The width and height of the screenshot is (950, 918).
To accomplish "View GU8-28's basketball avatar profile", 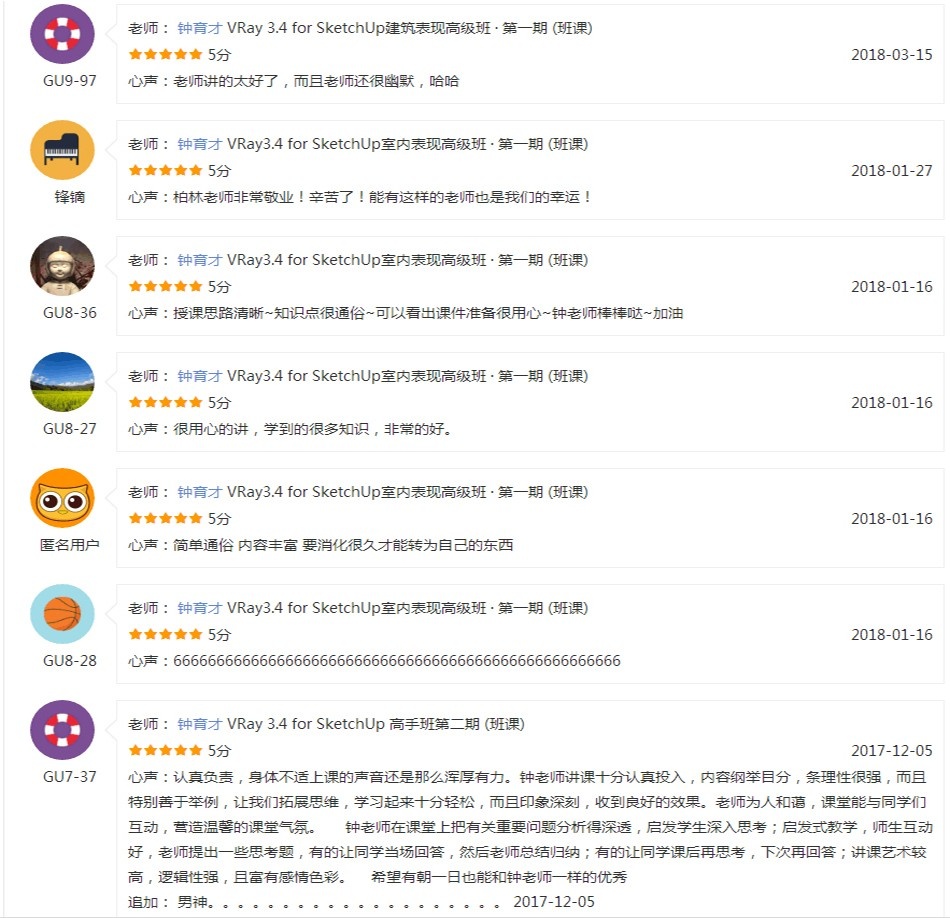I will coord(63,614).
